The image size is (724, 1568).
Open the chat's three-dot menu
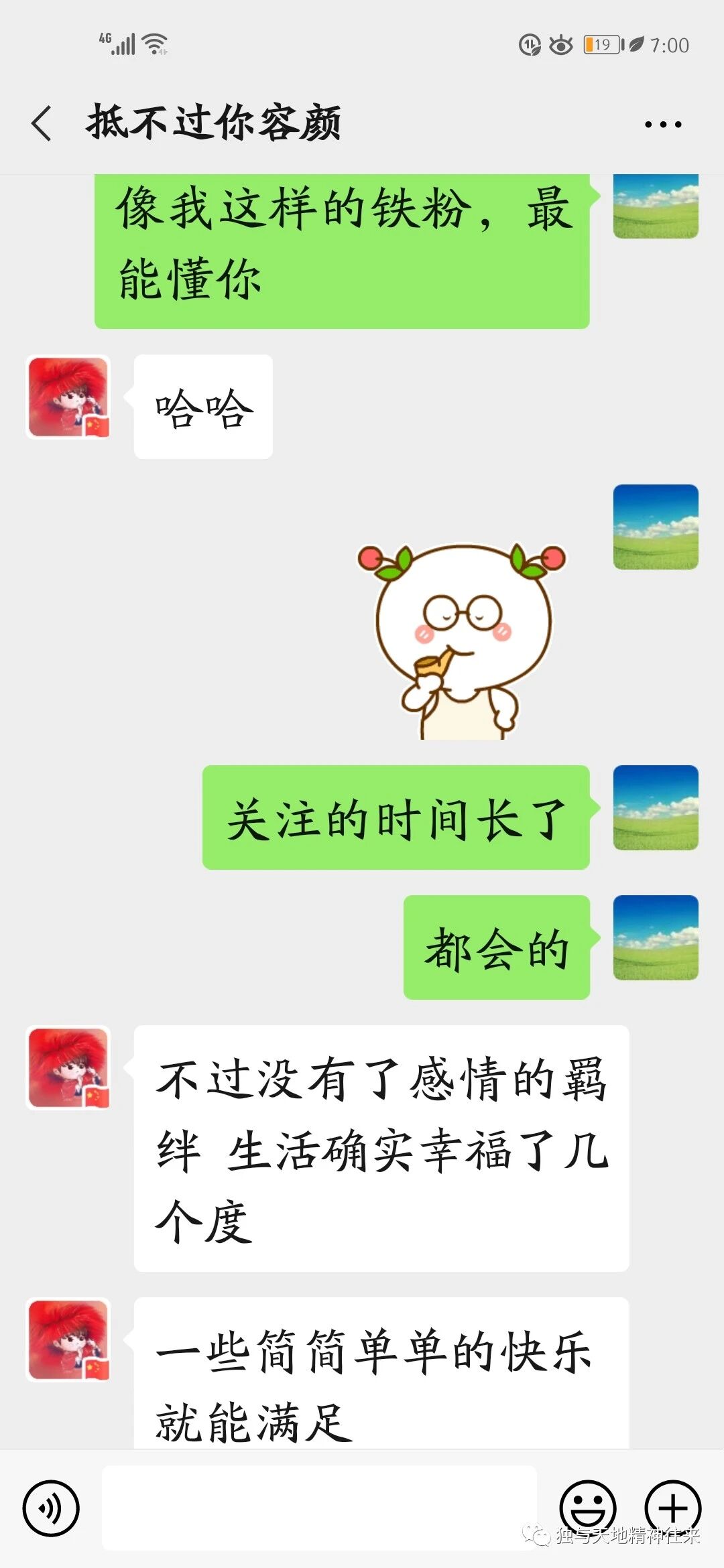point(662,125)
